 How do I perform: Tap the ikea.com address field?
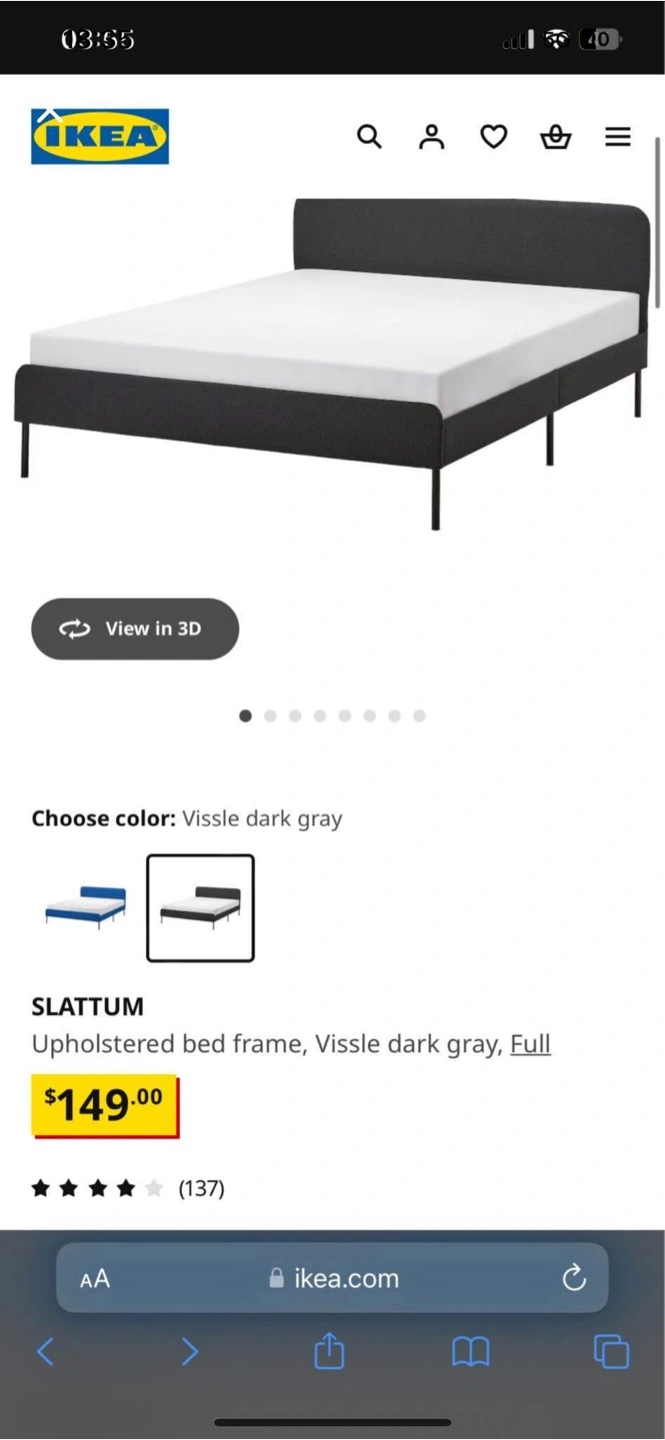(x=333, y=1278)
